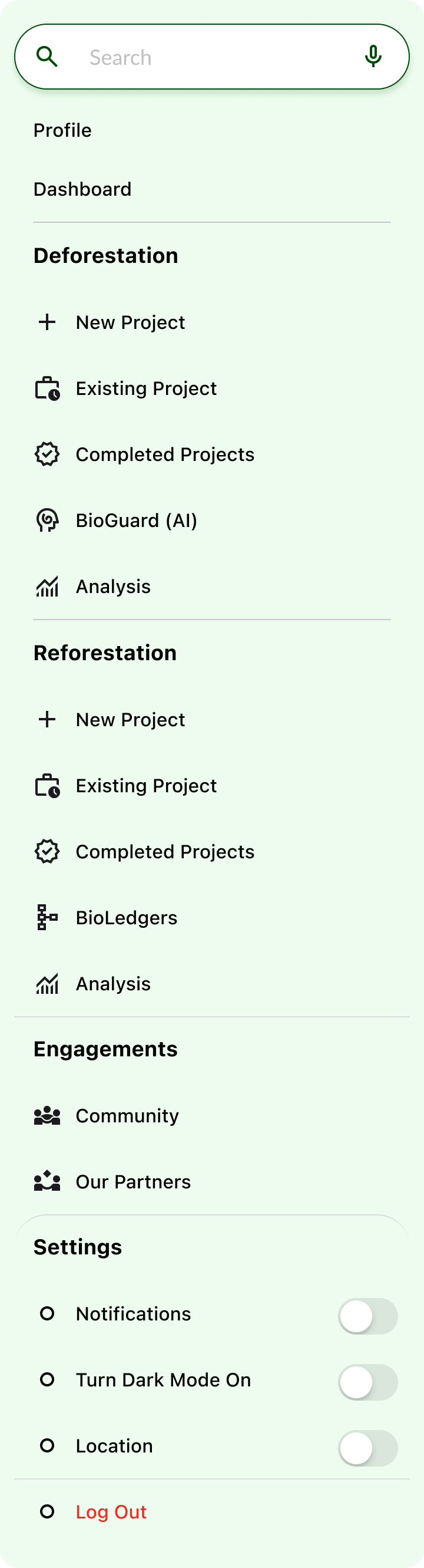Tap the Search input field
Screen dimensions: 424x1568
pos(207,57)
